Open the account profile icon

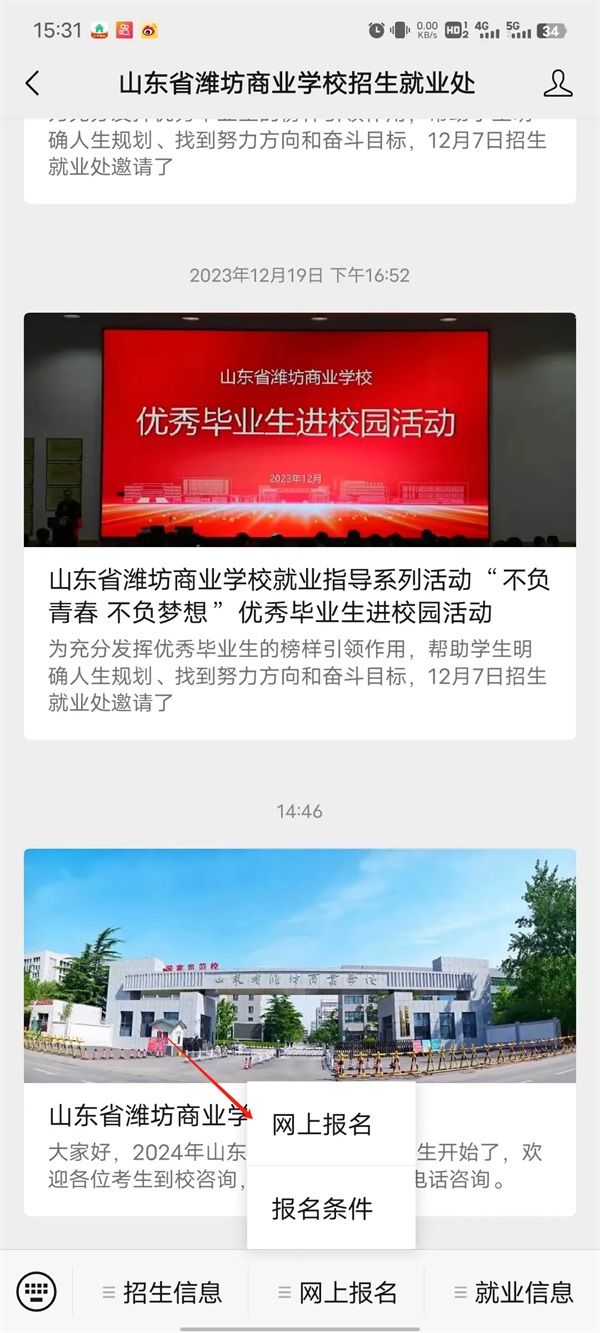(x=558, y=83)
